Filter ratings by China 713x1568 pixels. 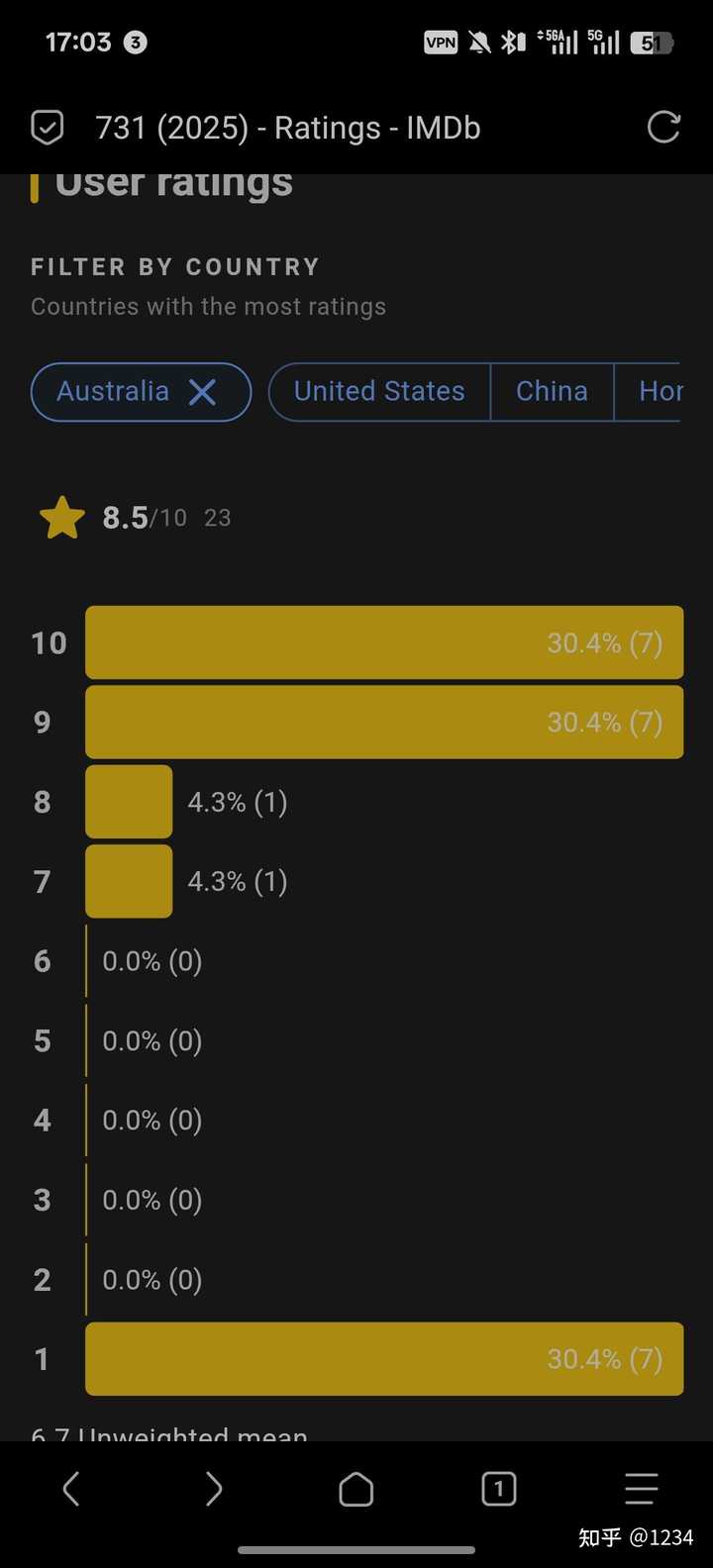coord(552,392)
